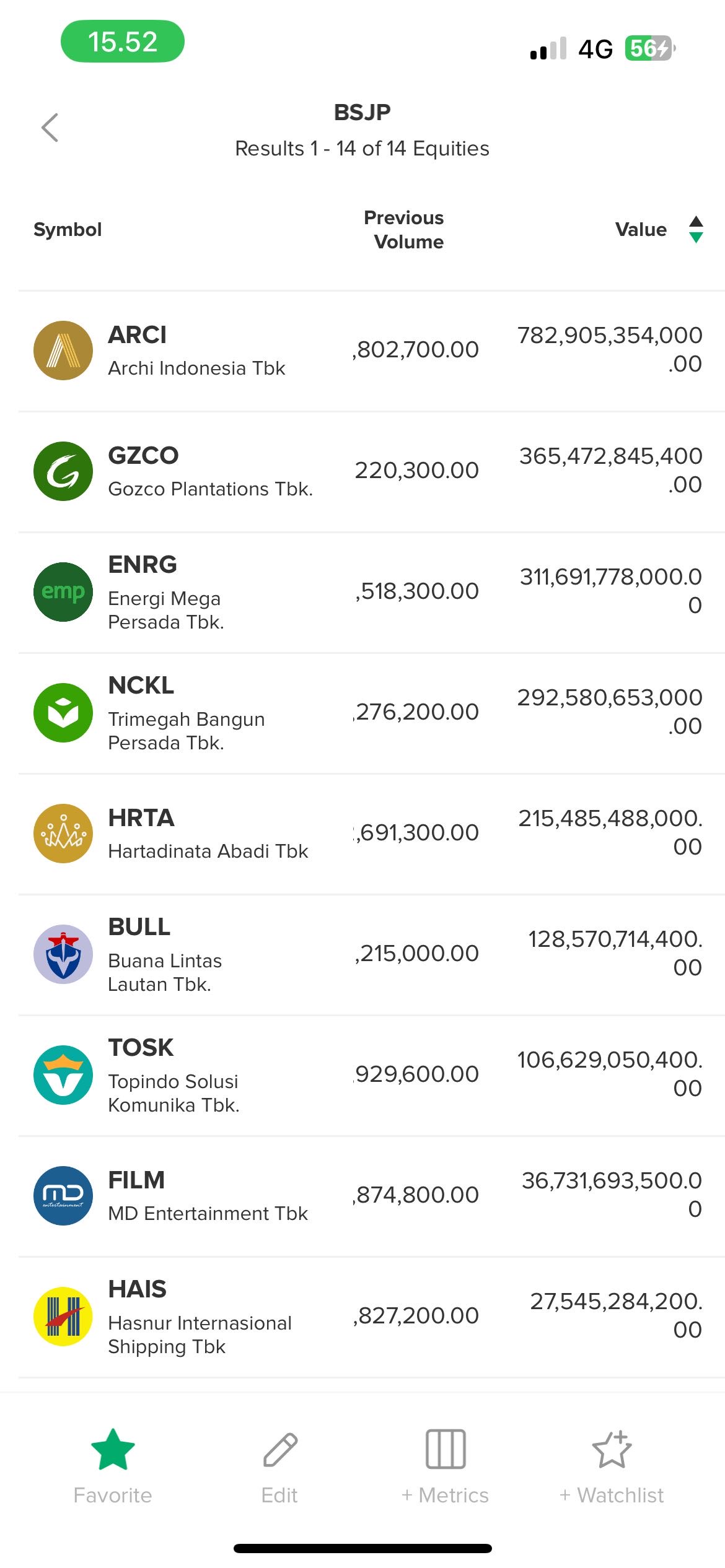Open HRTA Hartadinata Abadi stock

(208, 834)
